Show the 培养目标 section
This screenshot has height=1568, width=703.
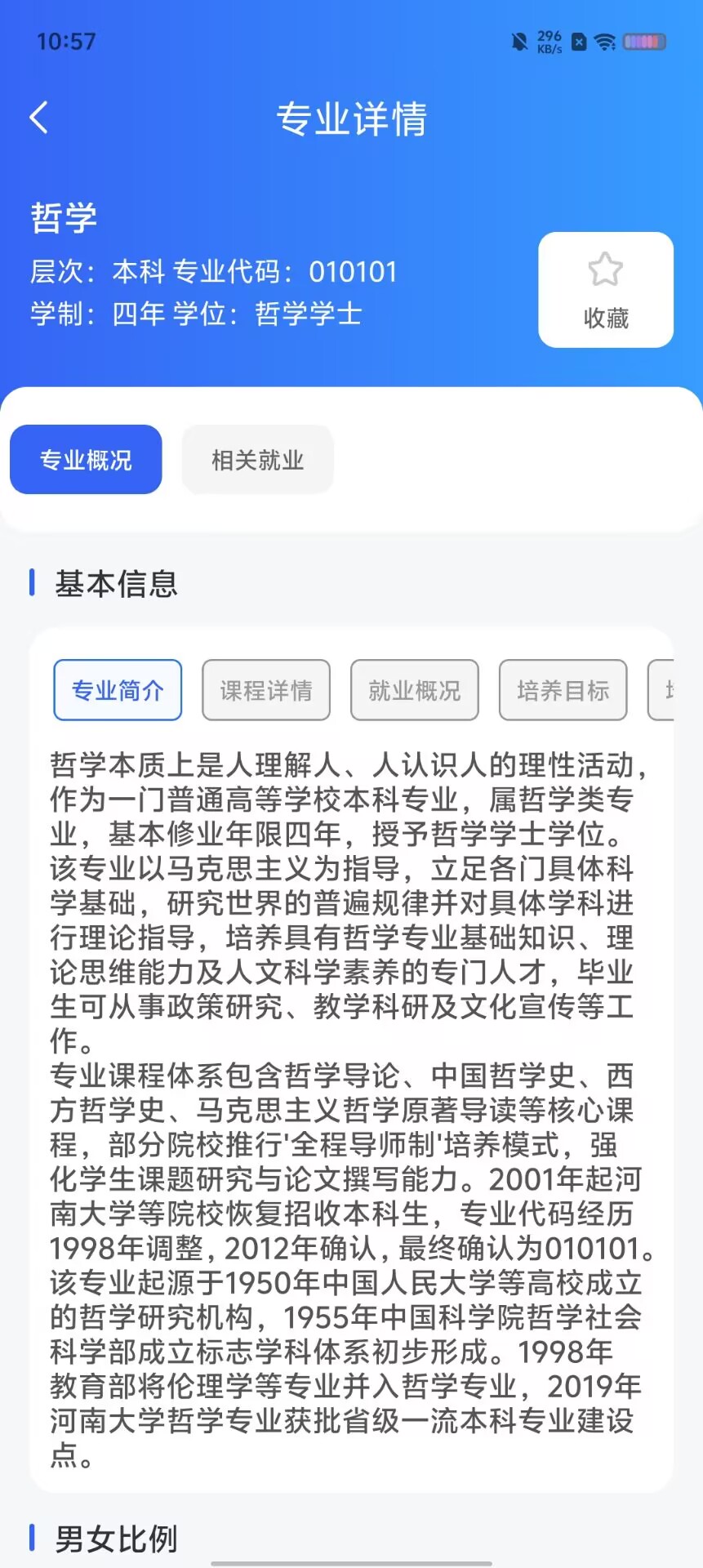coord(563,690)
